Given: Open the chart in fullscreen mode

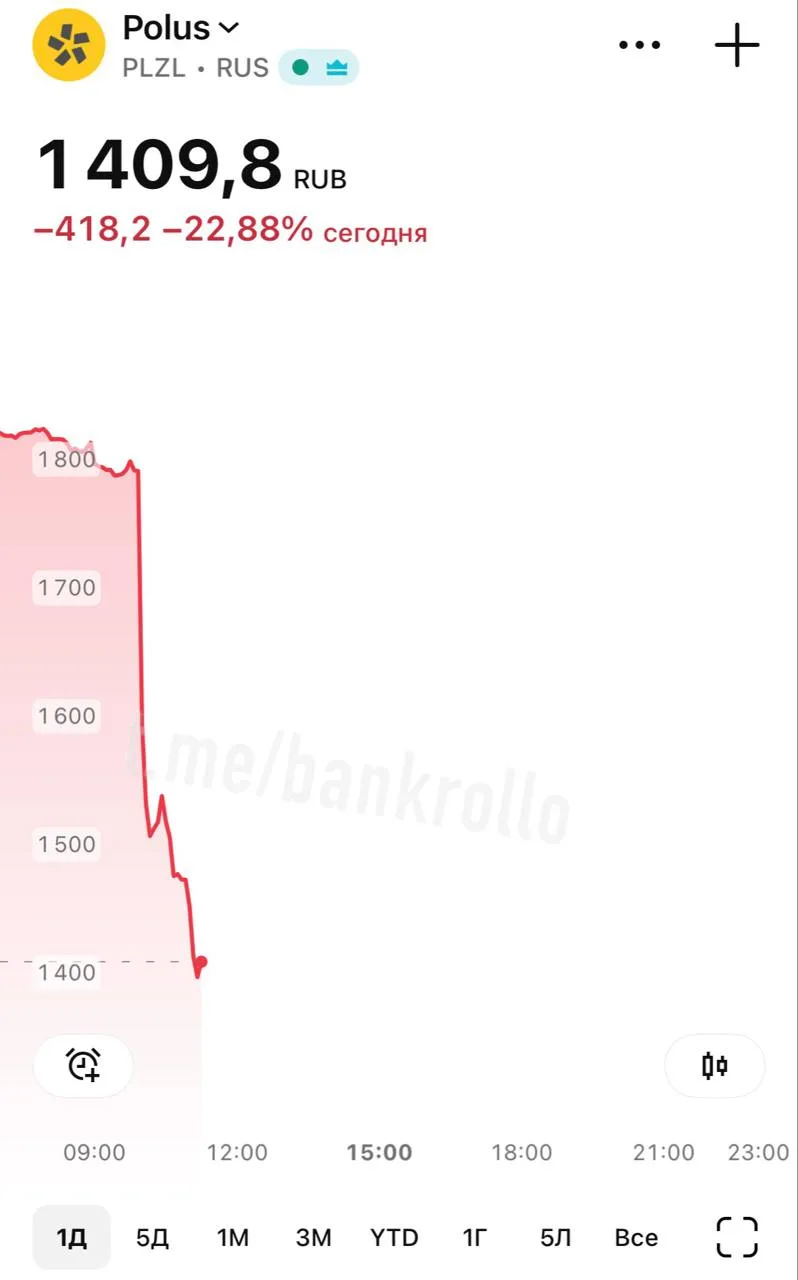Looking at the screenshot, I should (x=737, y=1237).
